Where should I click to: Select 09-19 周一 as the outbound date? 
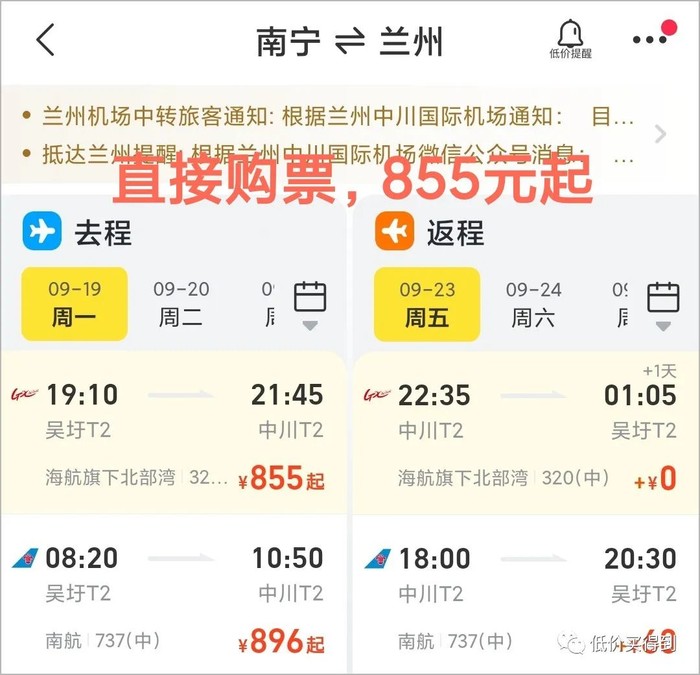[x=75, y=304]
